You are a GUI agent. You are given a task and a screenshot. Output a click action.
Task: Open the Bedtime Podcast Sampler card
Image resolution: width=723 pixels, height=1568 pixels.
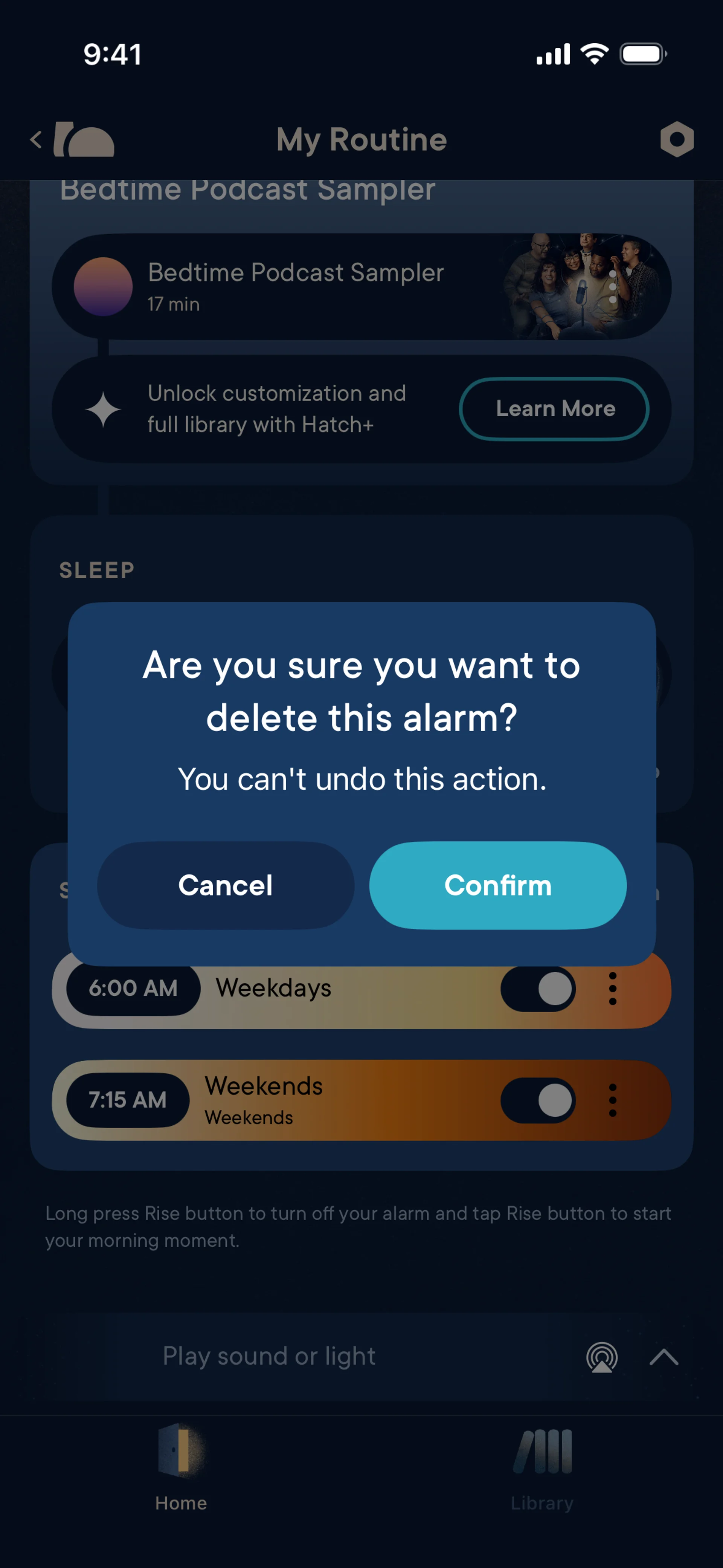361,287
